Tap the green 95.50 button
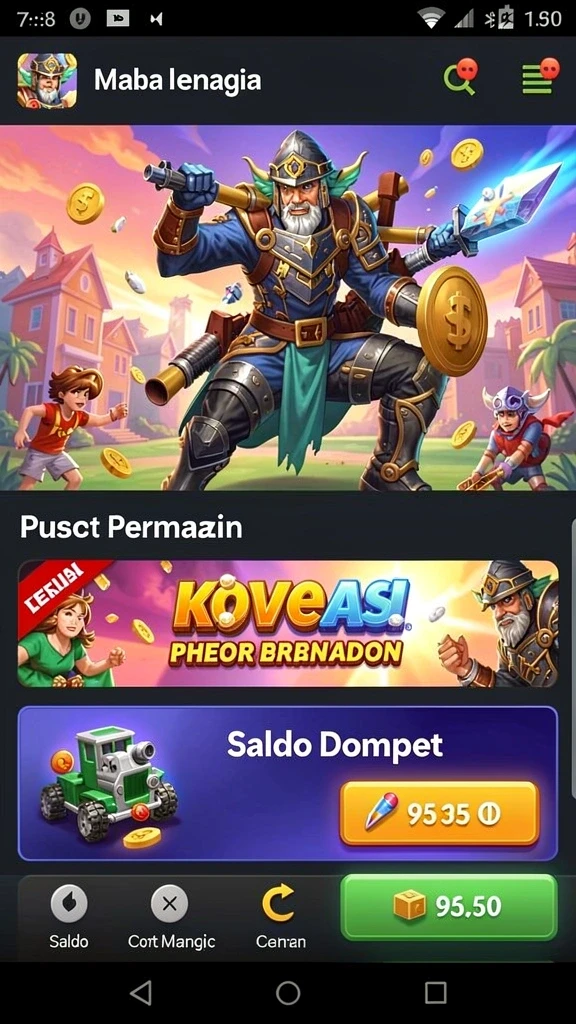 449,906
